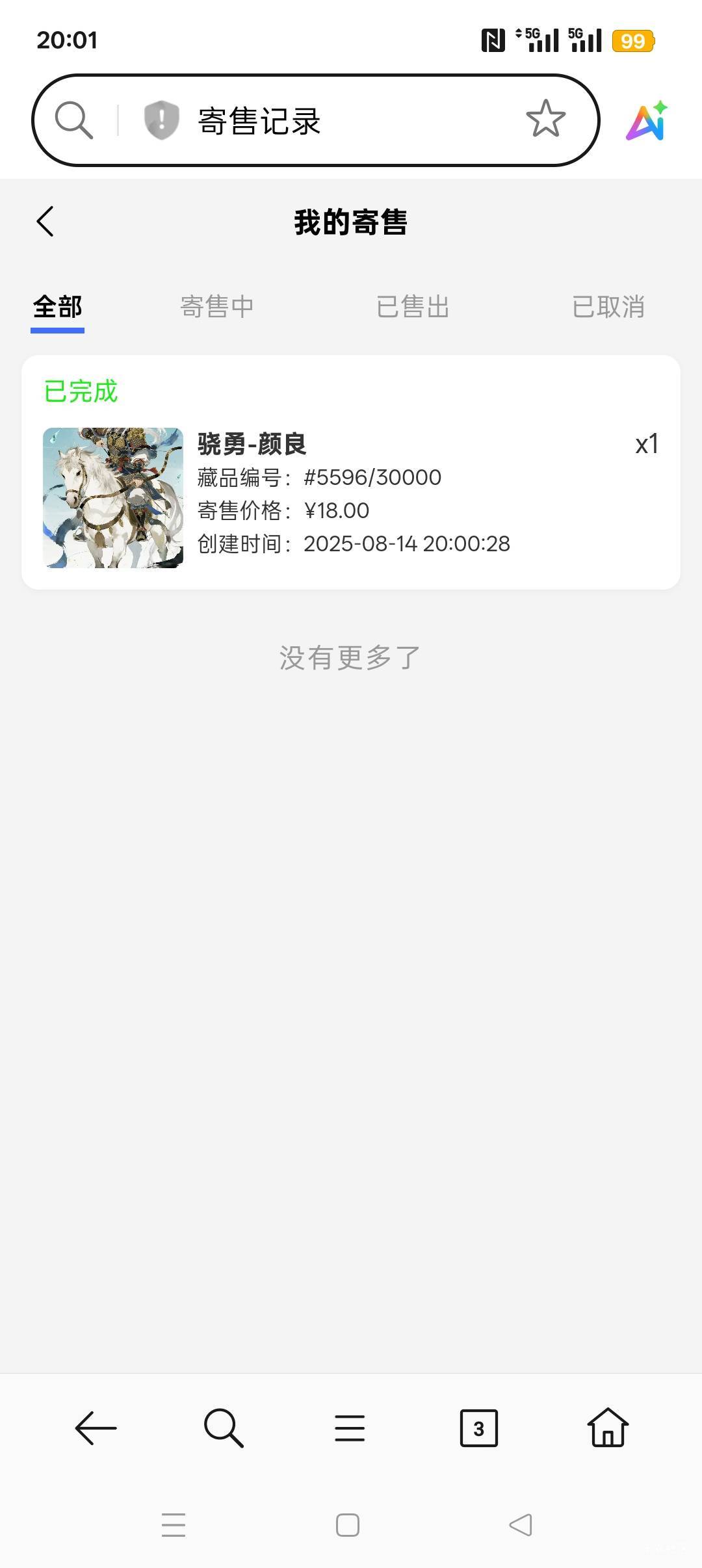
Task: Open system recent apps
Action: click(174, 1525)
